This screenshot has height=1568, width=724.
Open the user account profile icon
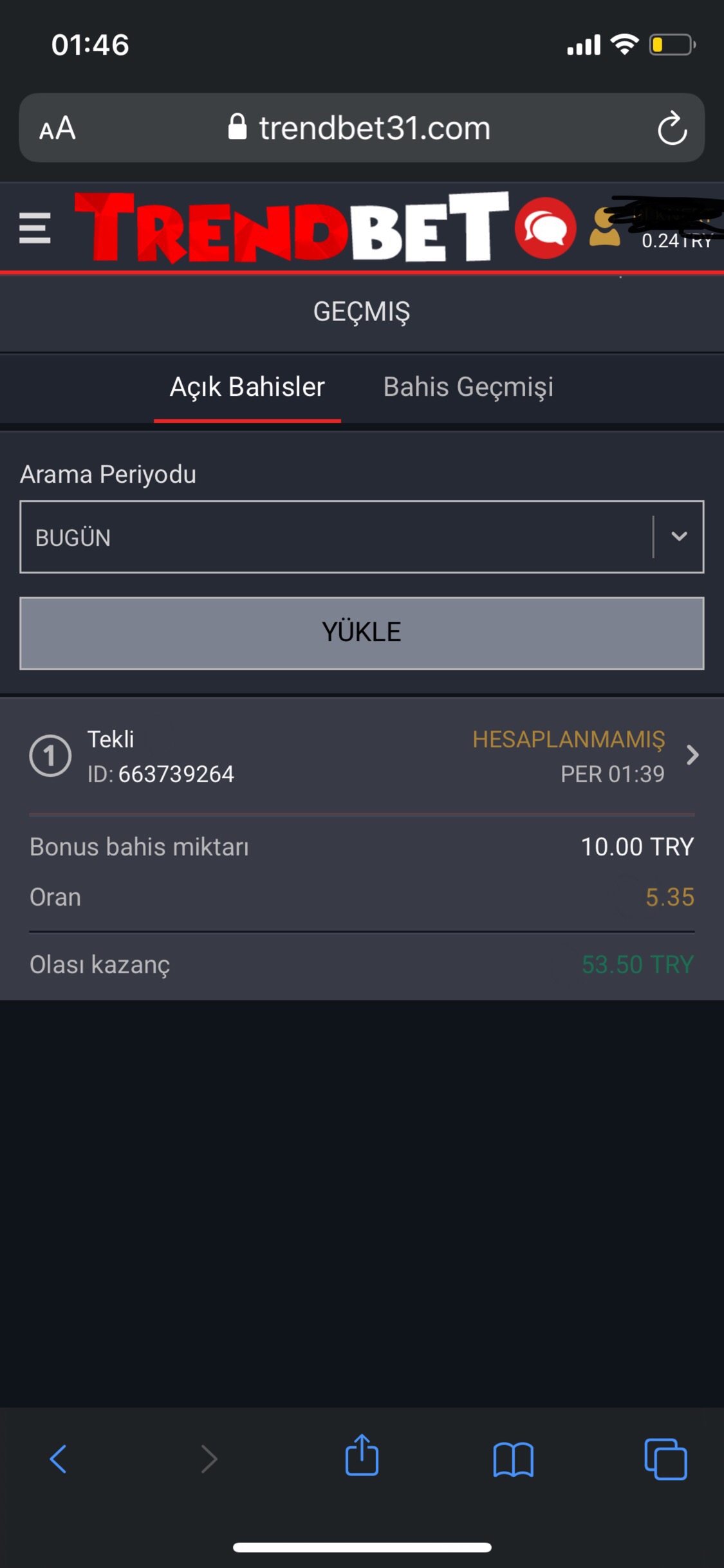(605, 227)
